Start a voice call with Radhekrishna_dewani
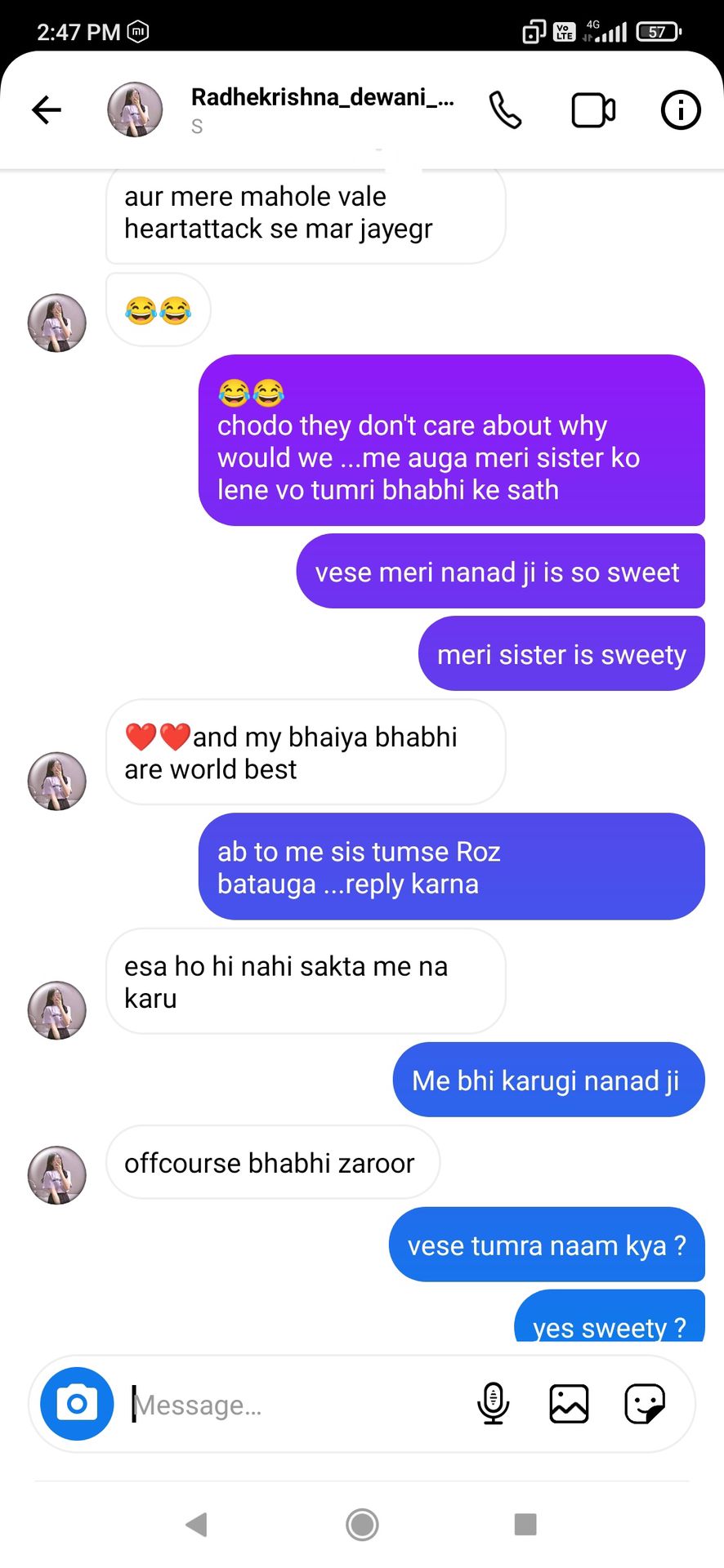724x1568 pixels. (x=505, y=109)
